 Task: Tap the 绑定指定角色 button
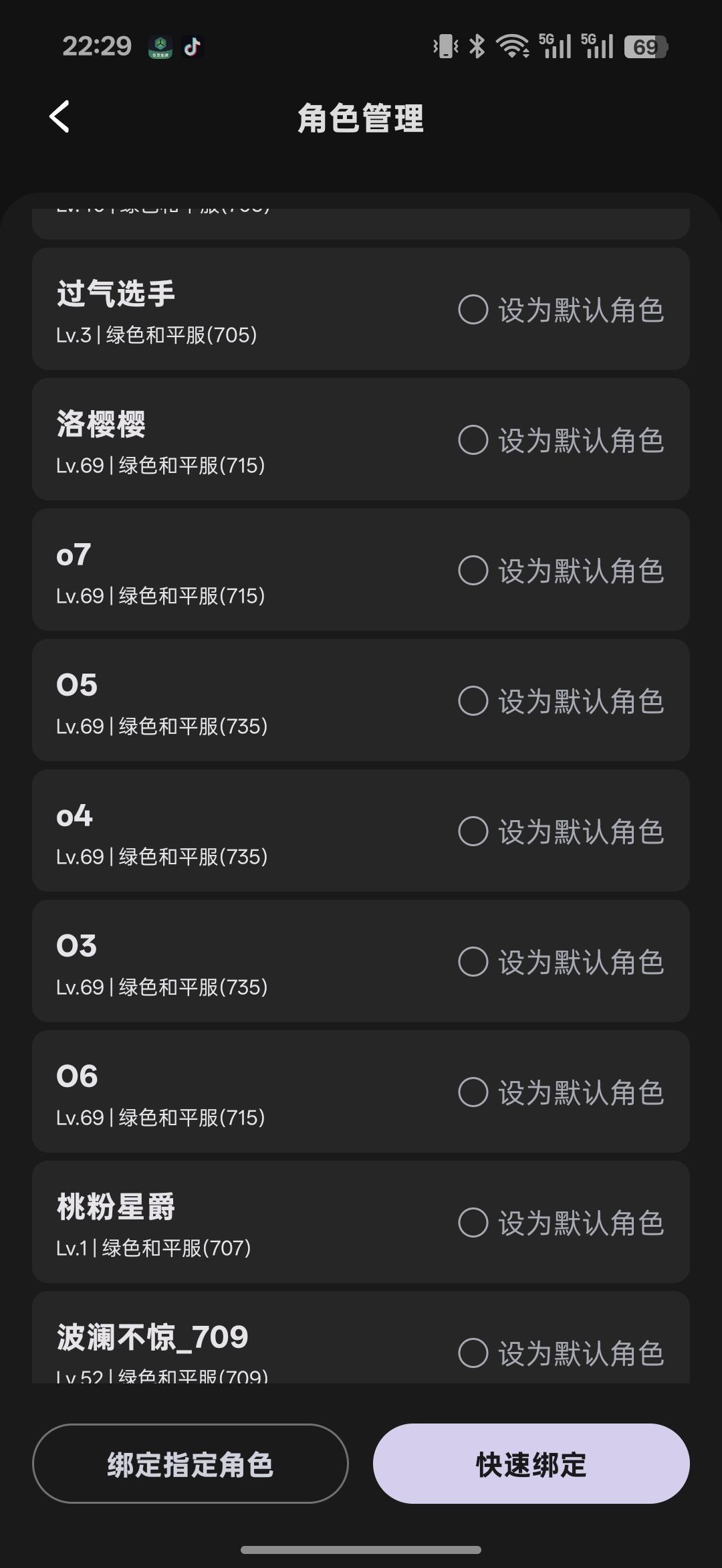click(191, 1464)
